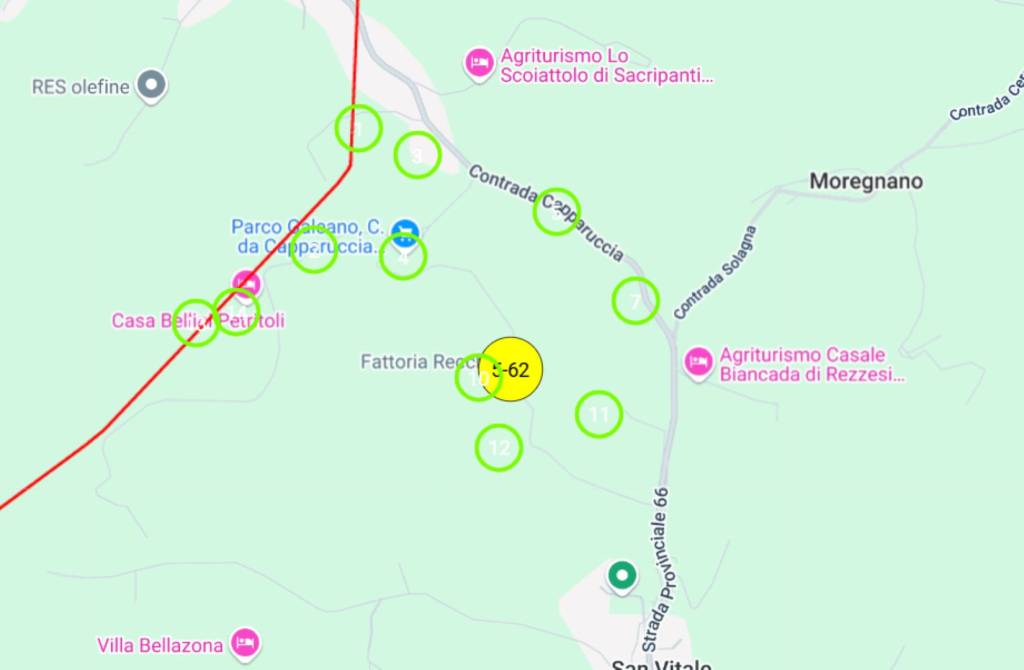Open Agriturismo Casale Biancada di Rezzesi pin

[x=698, y=361]
